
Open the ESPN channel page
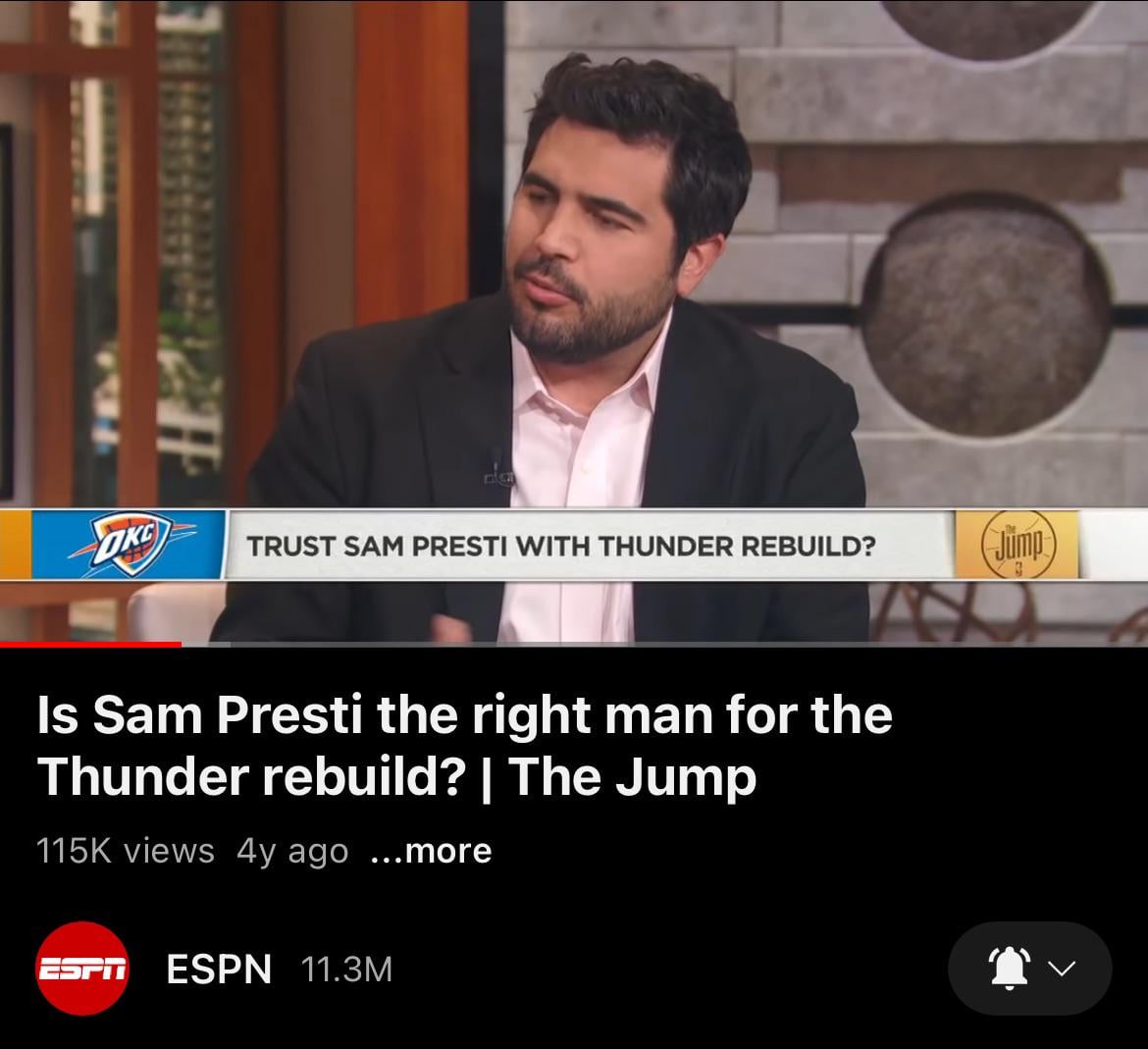point(218,970)
